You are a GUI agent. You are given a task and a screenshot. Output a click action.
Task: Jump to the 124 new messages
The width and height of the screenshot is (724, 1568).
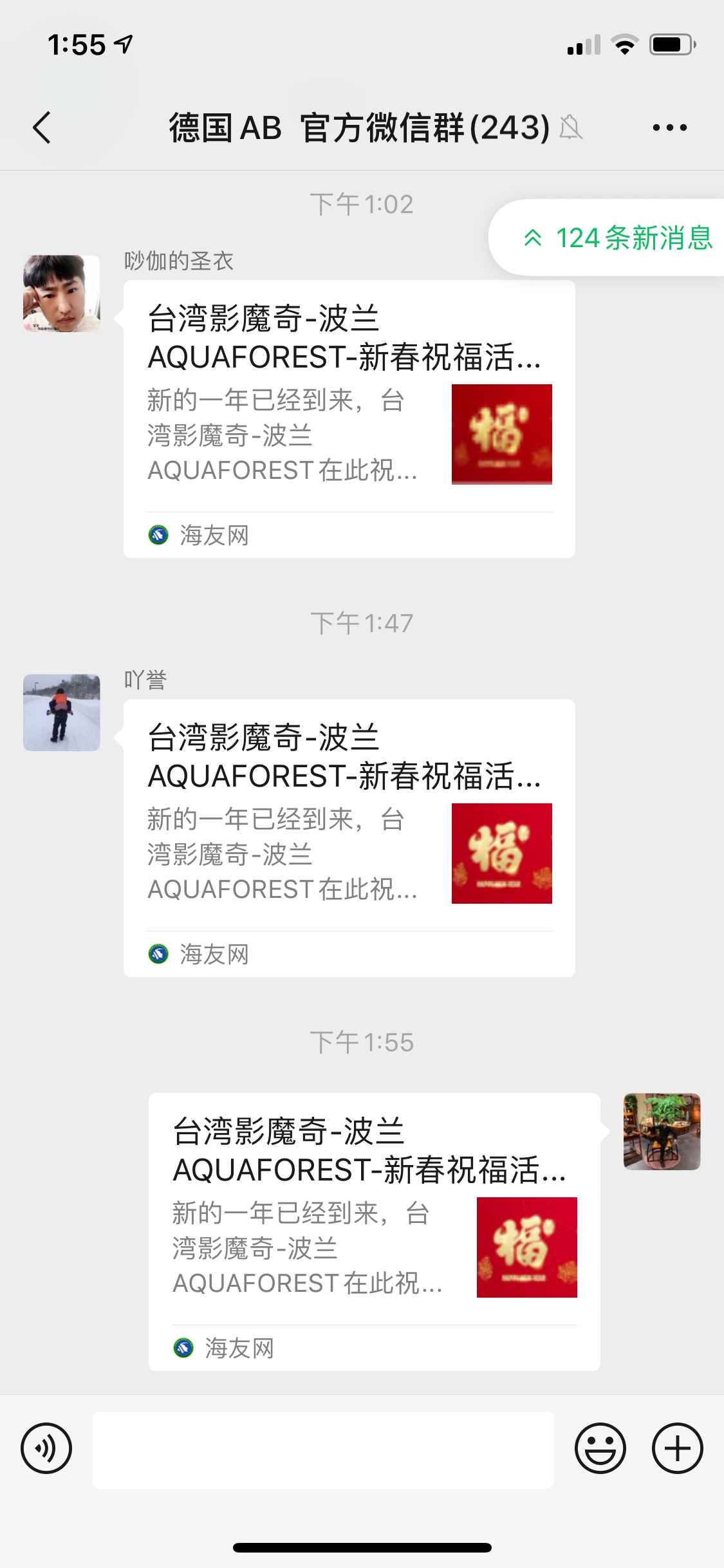point(618,238)
